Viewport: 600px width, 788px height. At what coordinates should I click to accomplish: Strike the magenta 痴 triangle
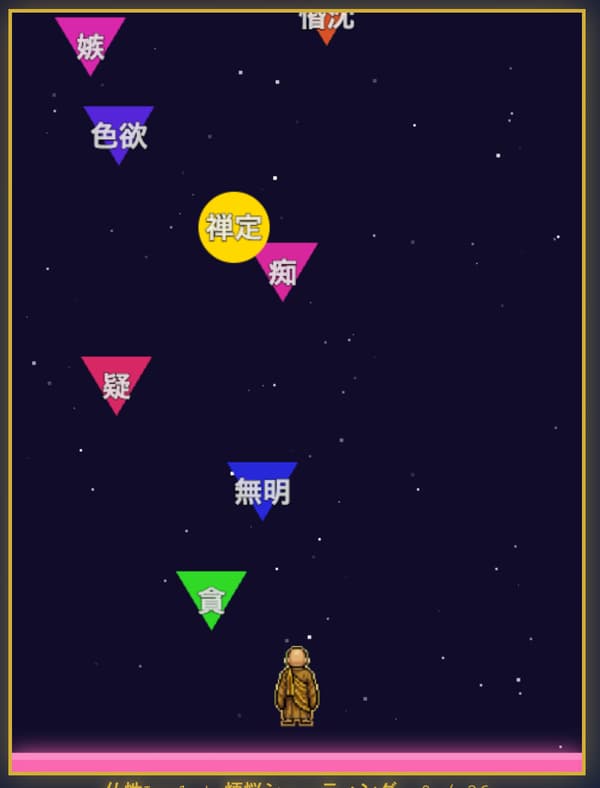286,267
